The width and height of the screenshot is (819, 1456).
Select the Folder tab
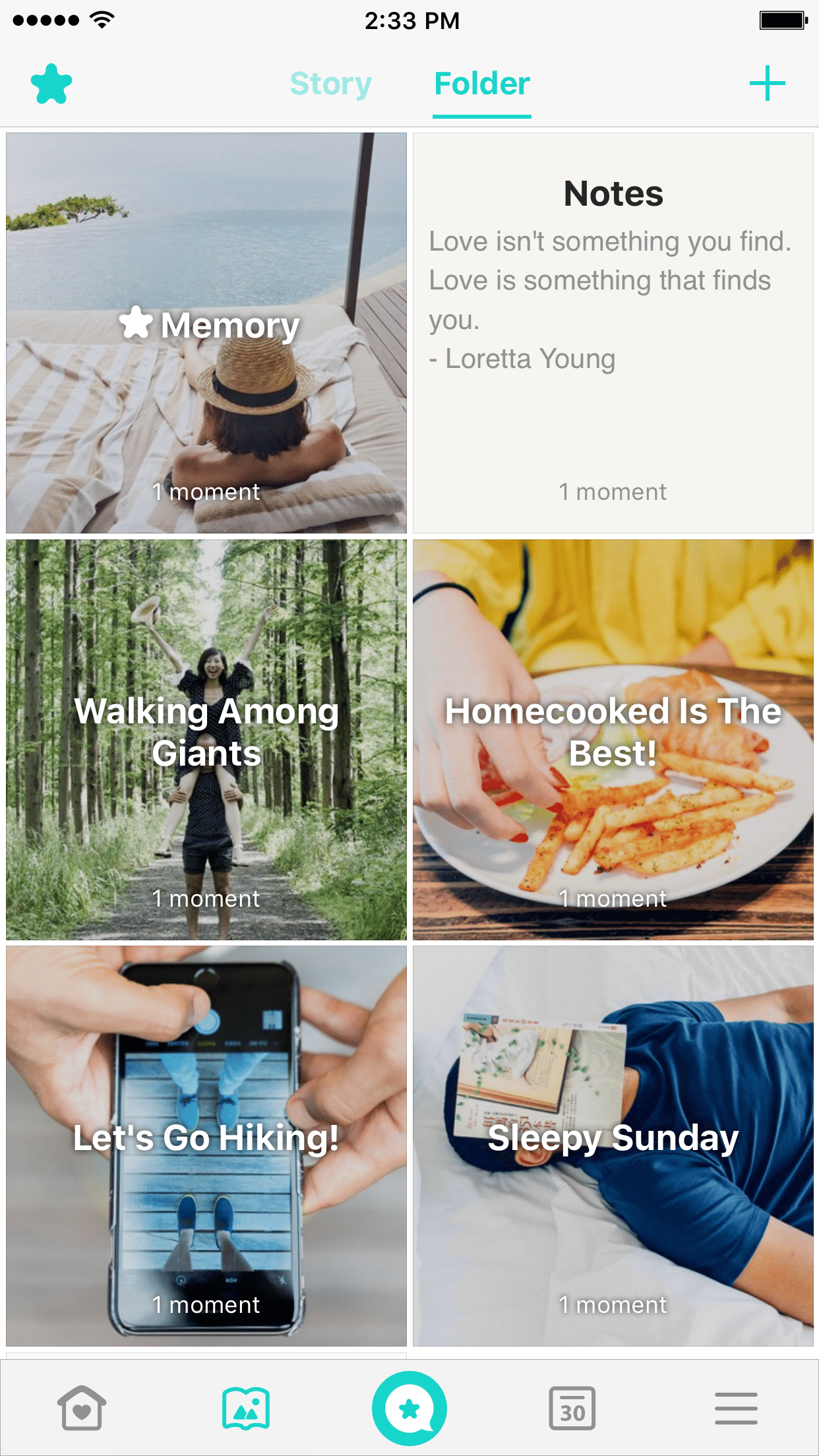click(482, 84)
